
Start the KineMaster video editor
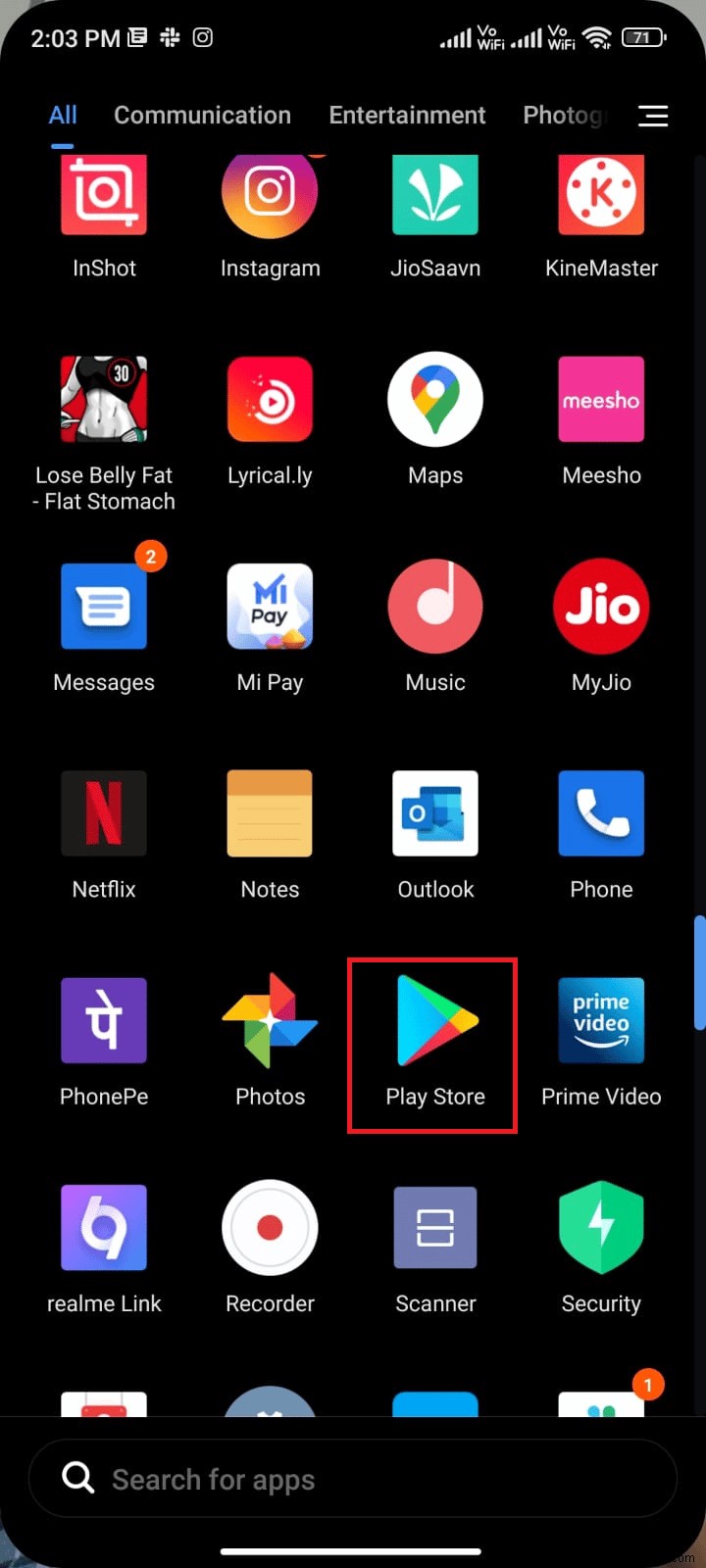(x=601, y=194)
